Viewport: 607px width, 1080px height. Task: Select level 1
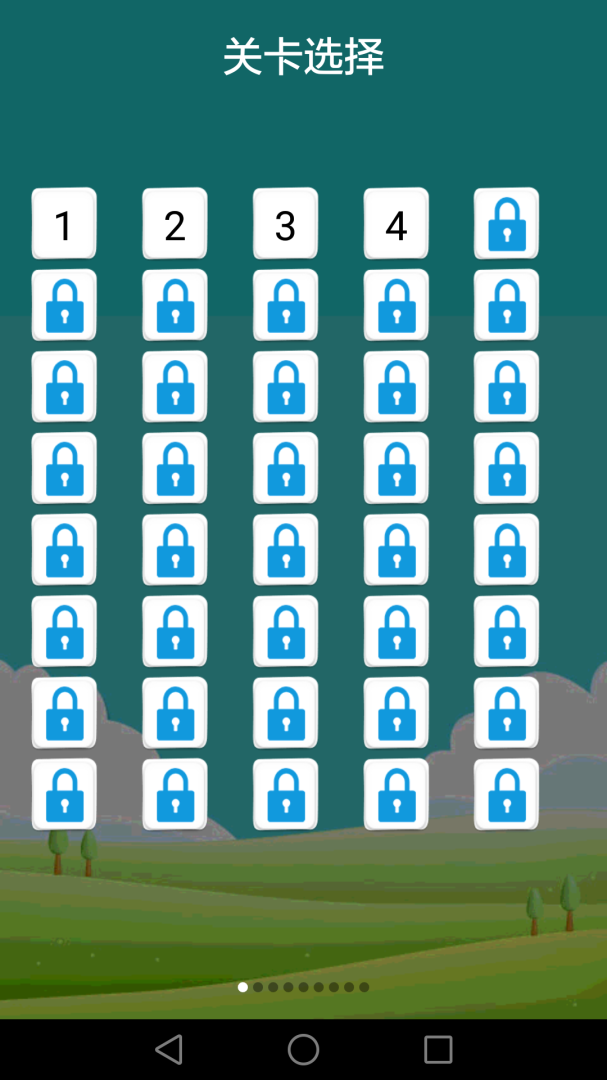pyautogui.click(x=64, y=224)
